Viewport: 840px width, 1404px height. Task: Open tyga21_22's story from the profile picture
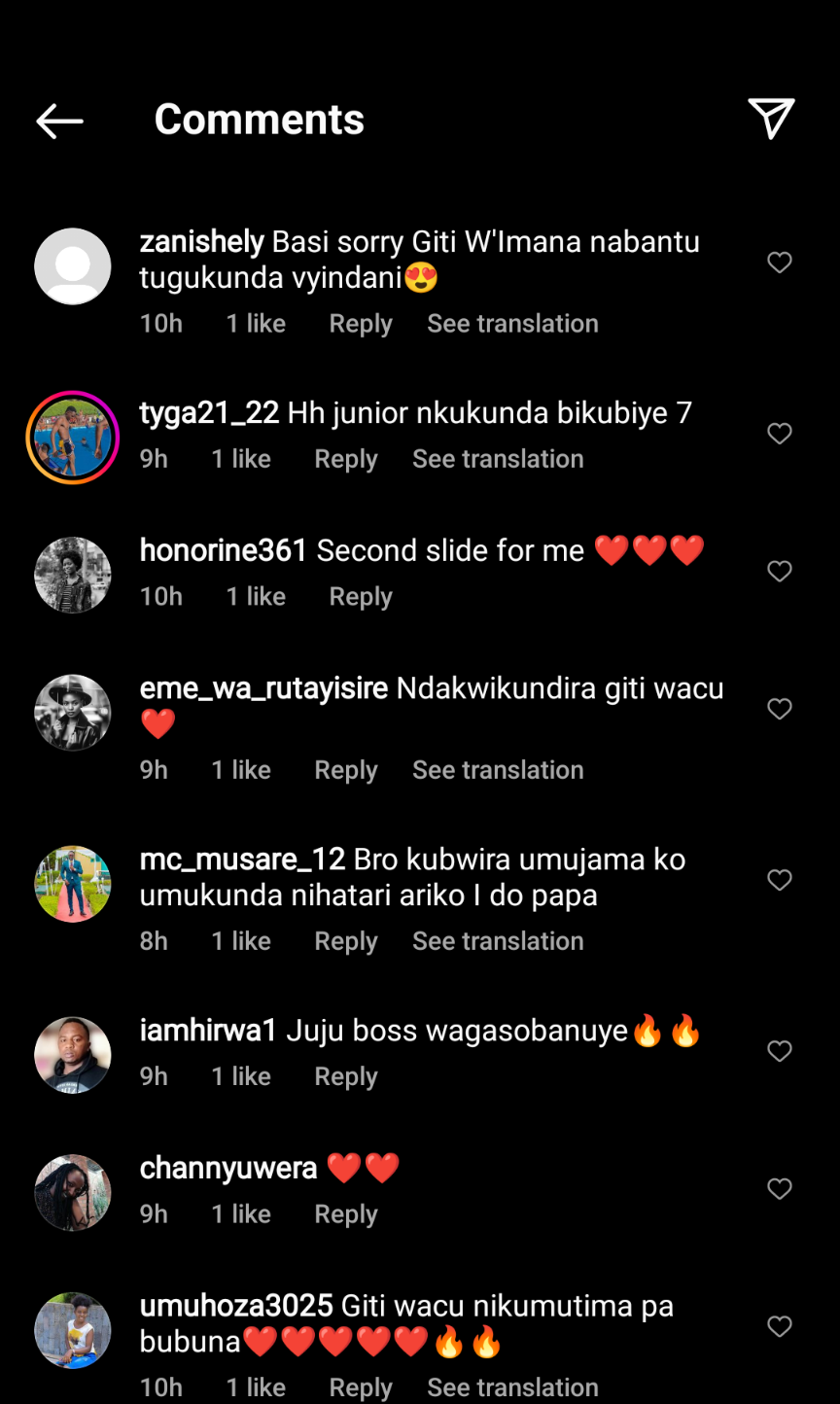[x=73, y=439]
